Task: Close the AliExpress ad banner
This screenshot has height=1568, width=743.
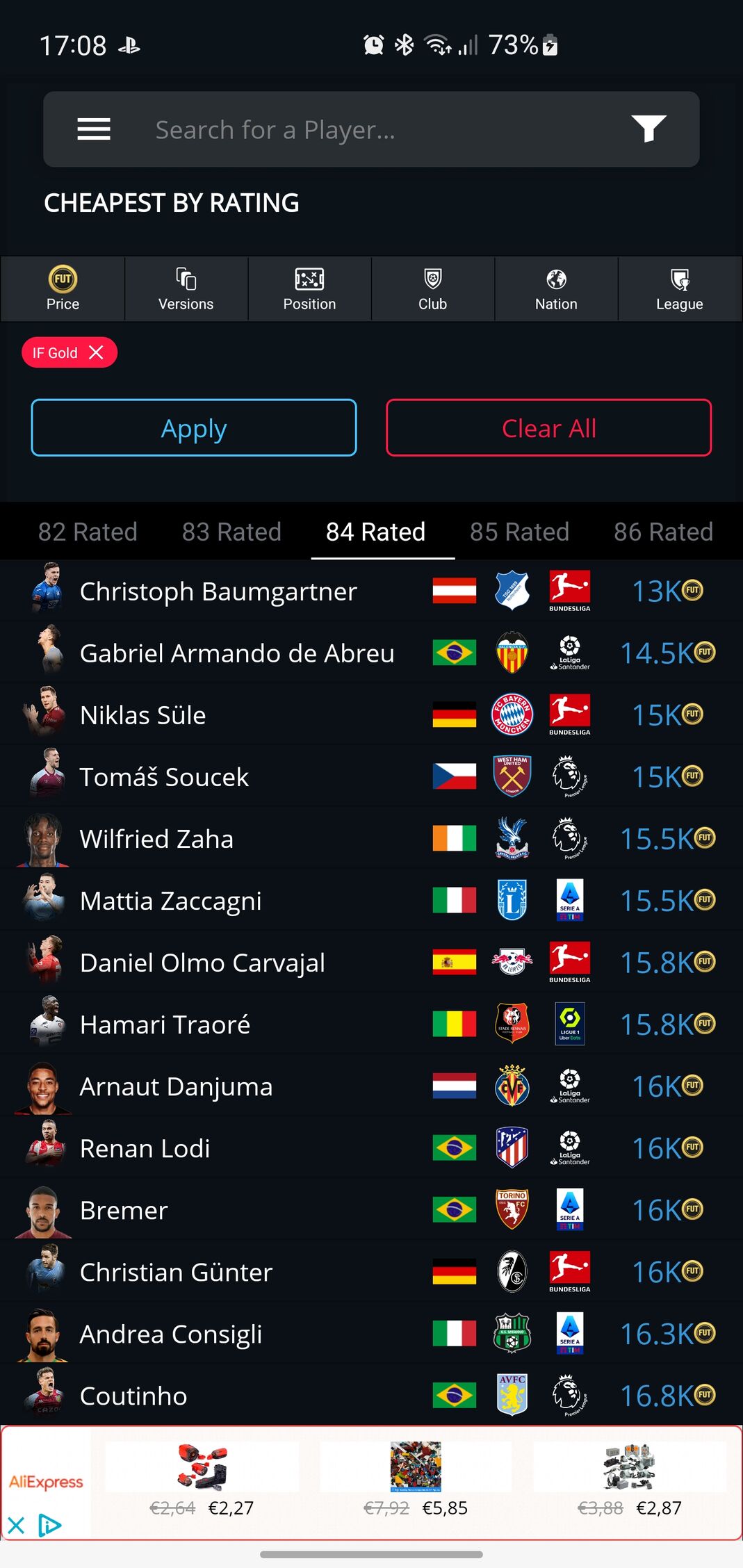Action: point(16,1526)
